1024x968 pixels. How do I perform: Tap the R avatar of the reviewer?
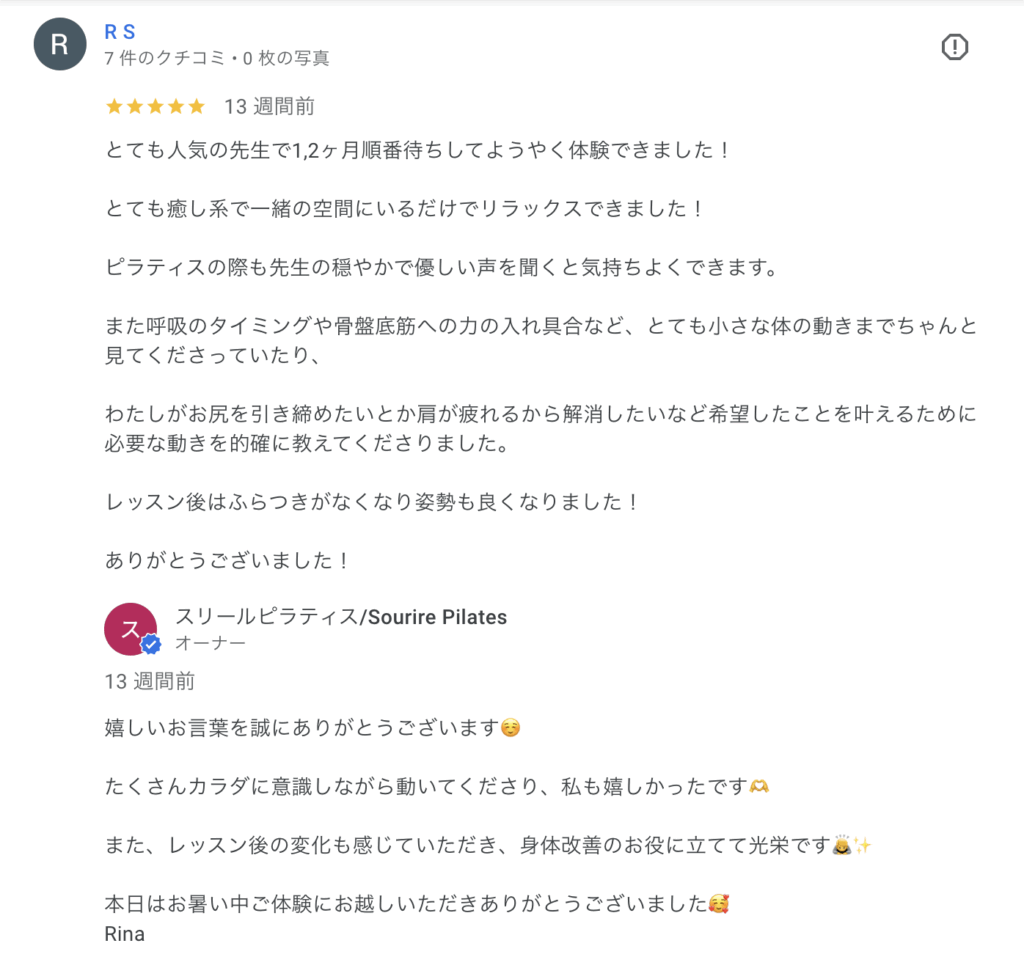tap(59, 45)
